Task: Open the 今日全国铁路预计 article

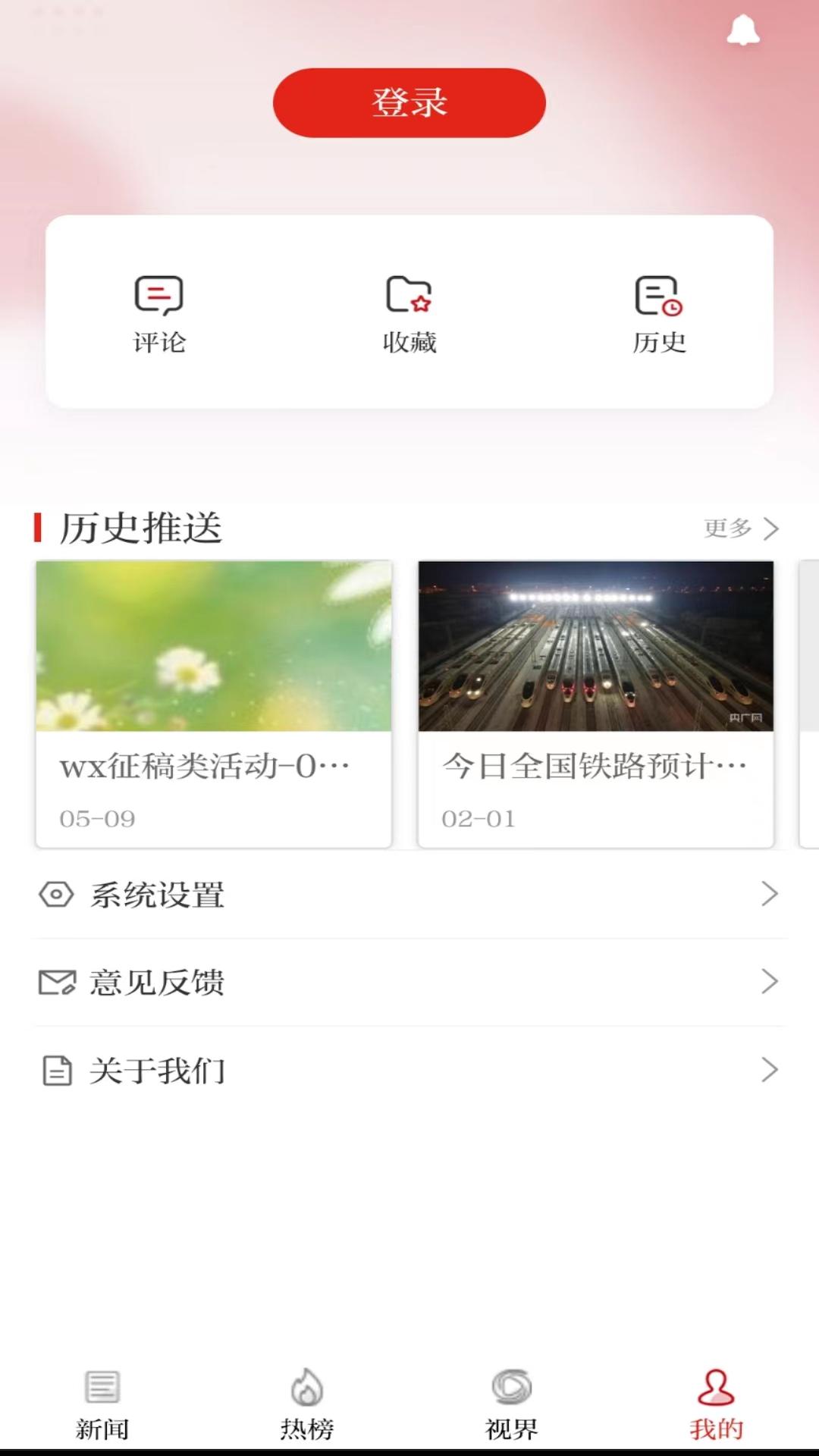Action: click(596, 701)
